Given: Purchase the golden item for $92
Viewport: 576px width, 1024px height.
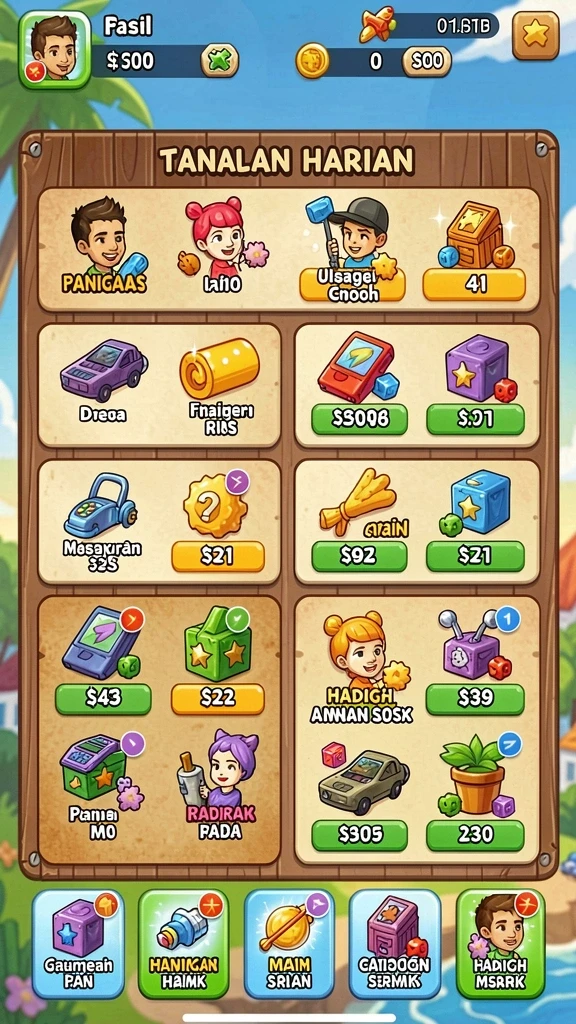Looking at the screenshot, I should 359,556.
